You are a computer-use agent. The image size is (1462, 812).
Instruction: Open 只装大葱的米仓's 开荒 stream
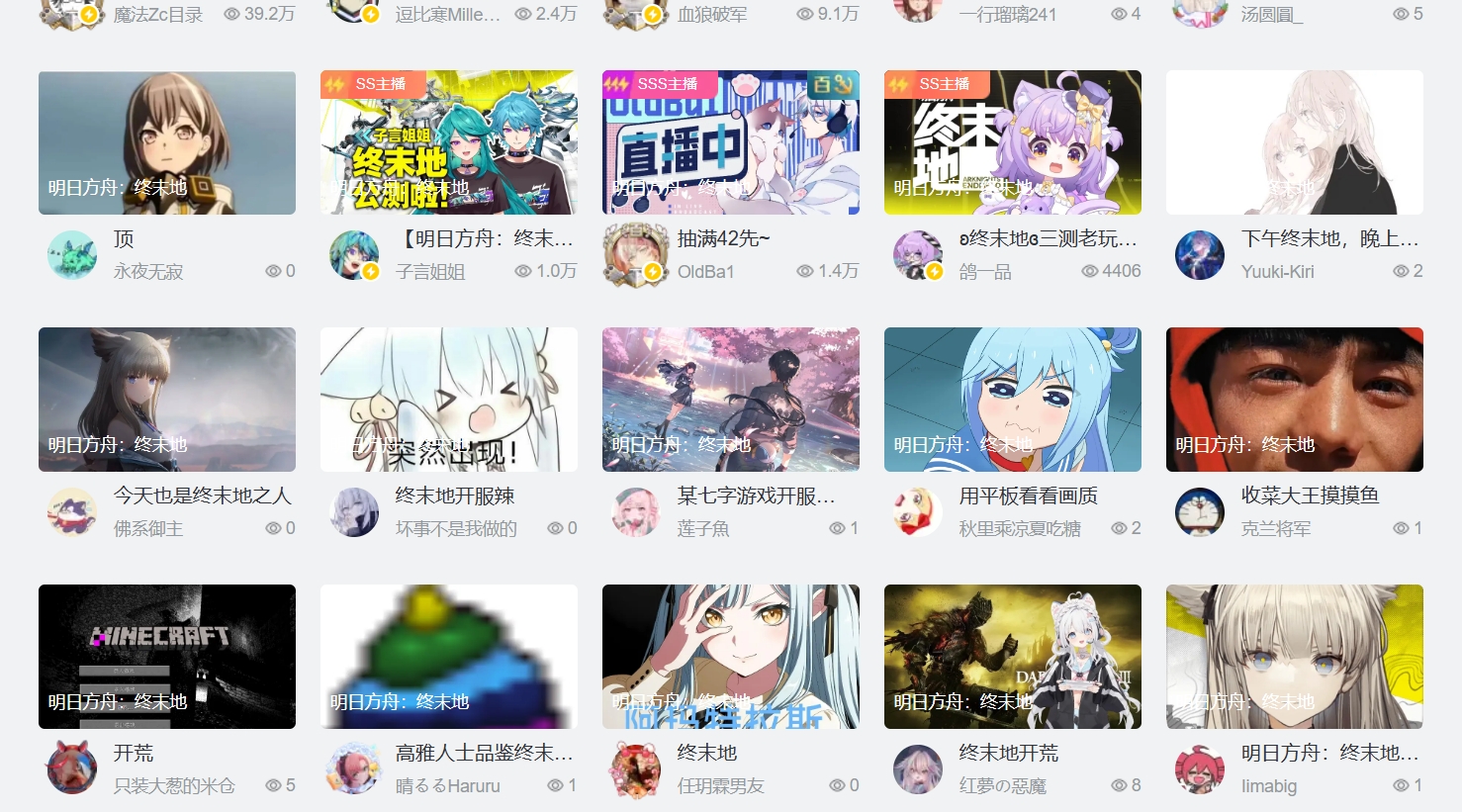pos(166,657)
